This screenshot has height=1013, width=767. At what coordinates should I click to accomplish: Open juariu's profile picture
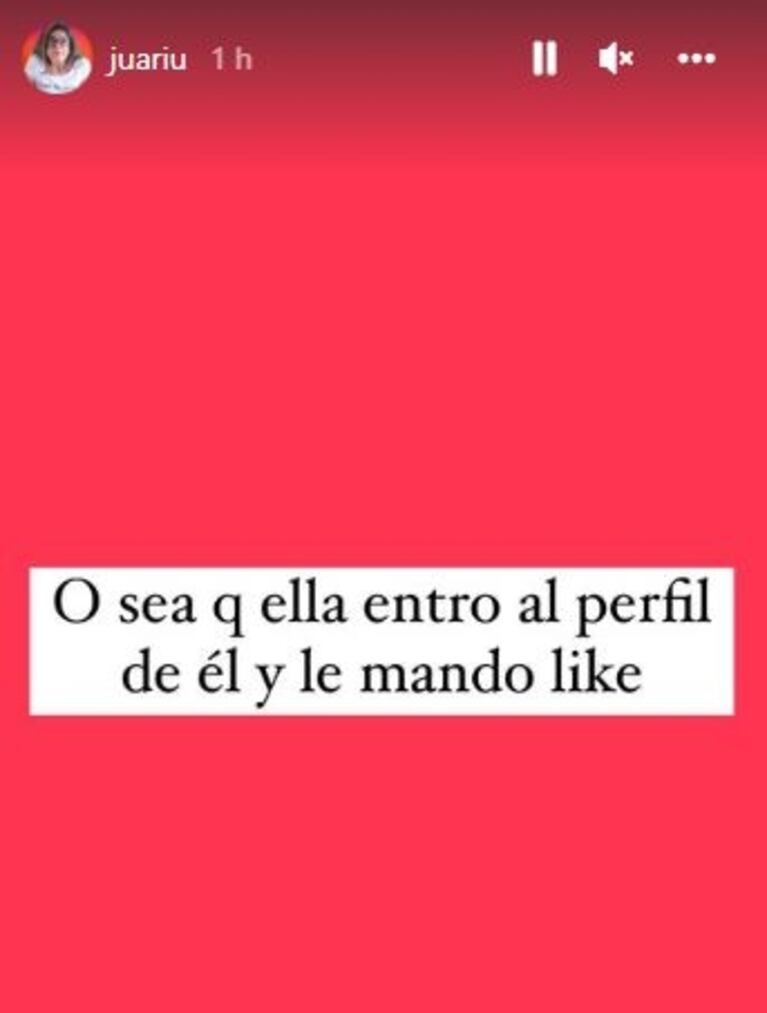(x=57, y=59)
